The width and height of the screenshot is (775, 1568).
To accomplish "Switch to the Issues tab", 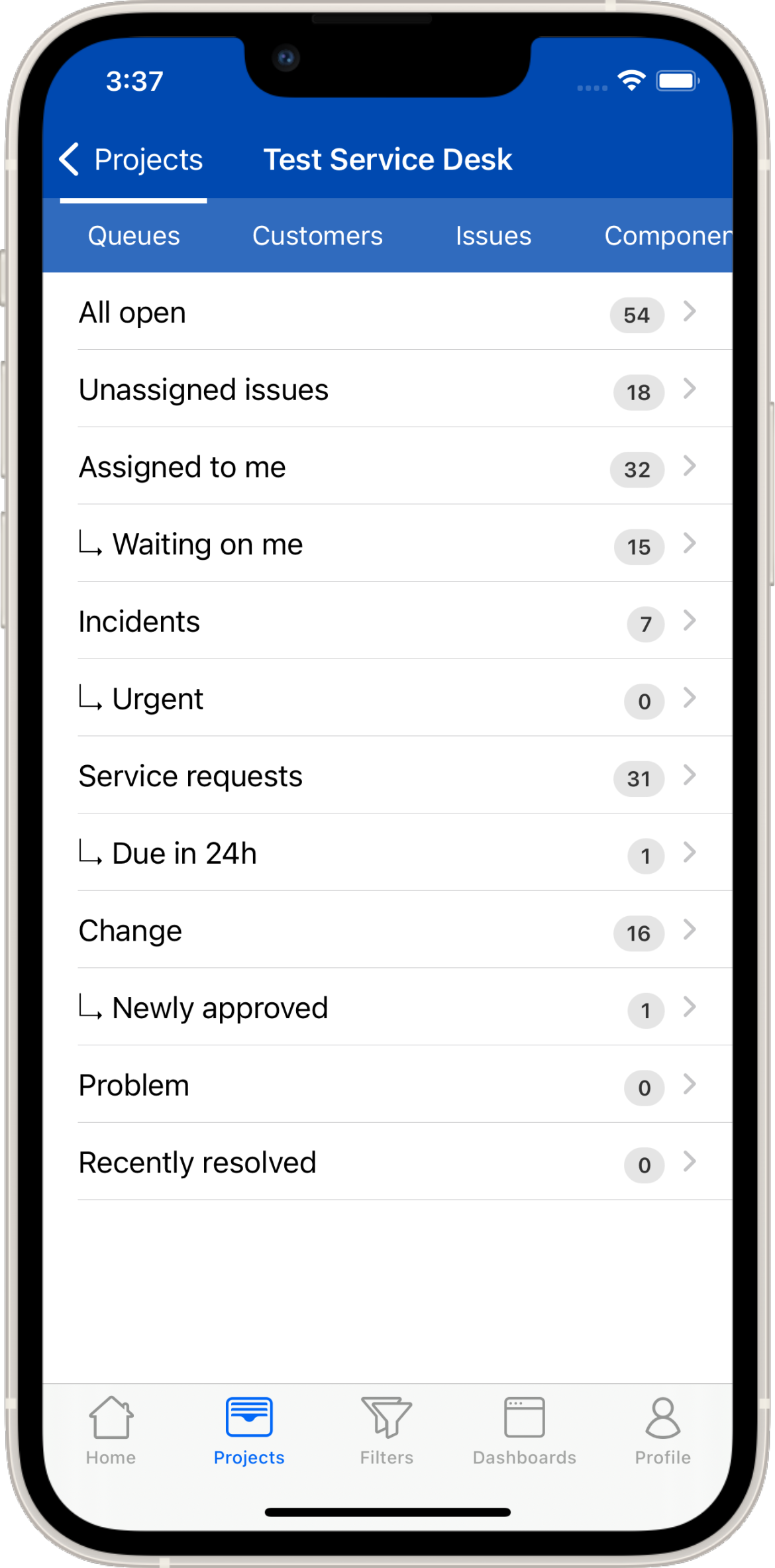I will [493, 236].
